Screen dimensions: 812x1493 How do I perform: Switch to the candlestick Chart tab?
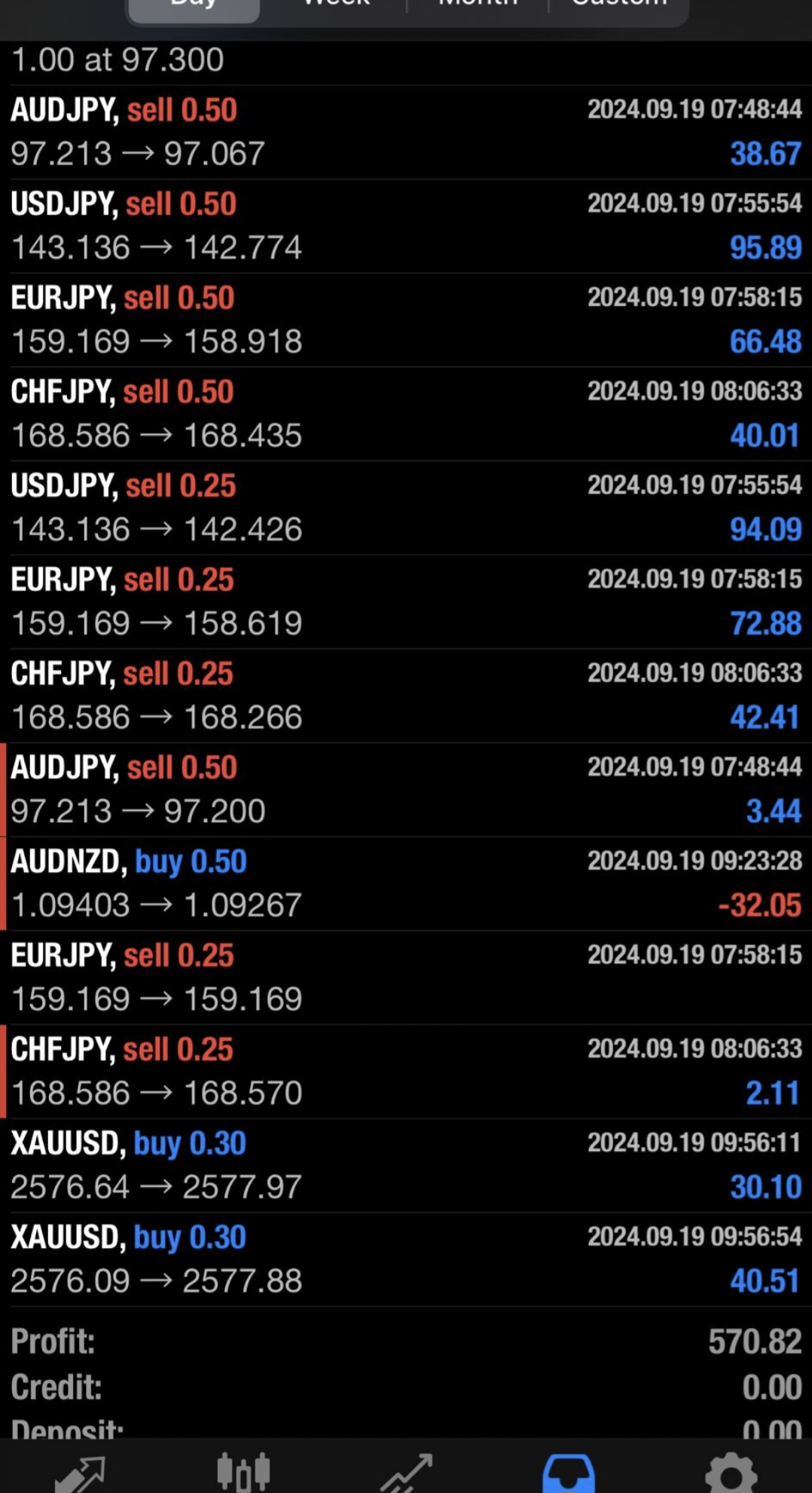pos(243,1472)
